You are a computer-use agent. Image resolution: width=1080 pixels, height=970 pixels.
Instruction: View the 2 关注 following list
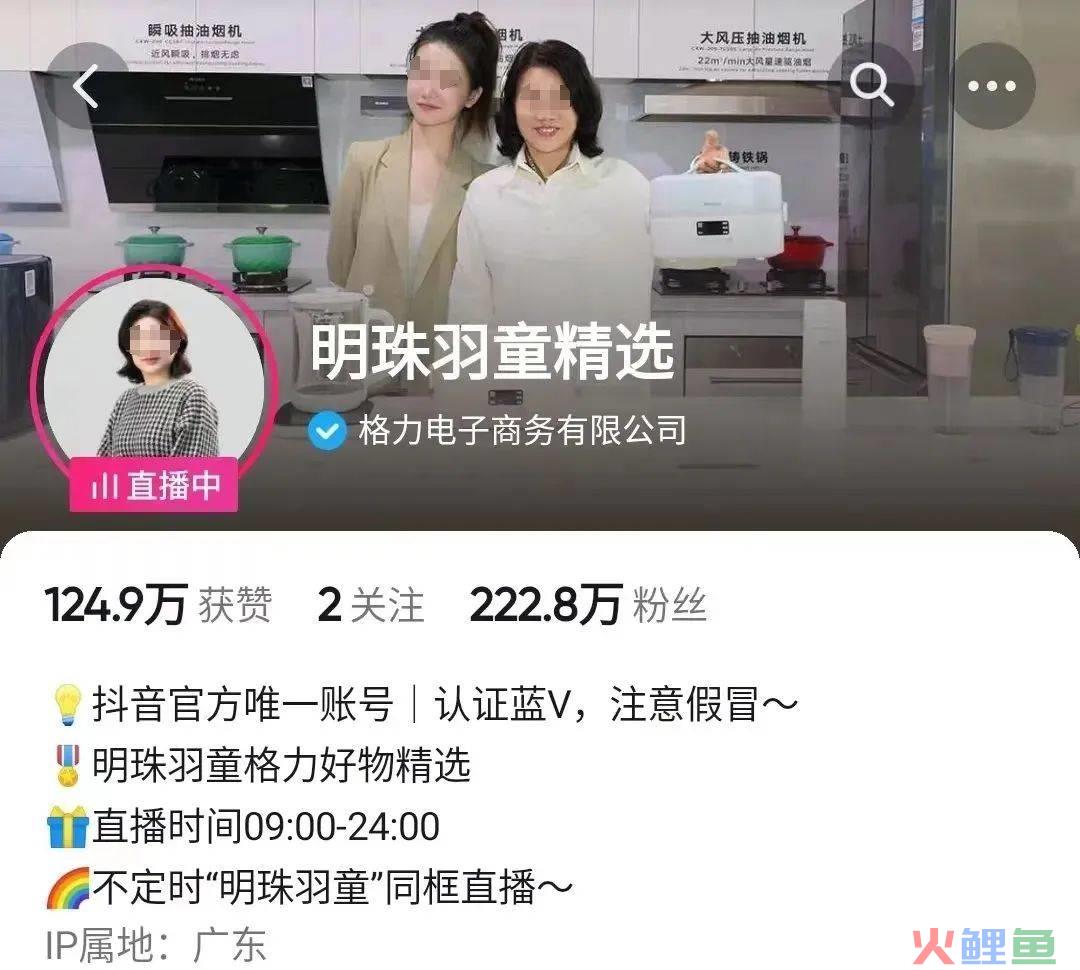[371, 607]
